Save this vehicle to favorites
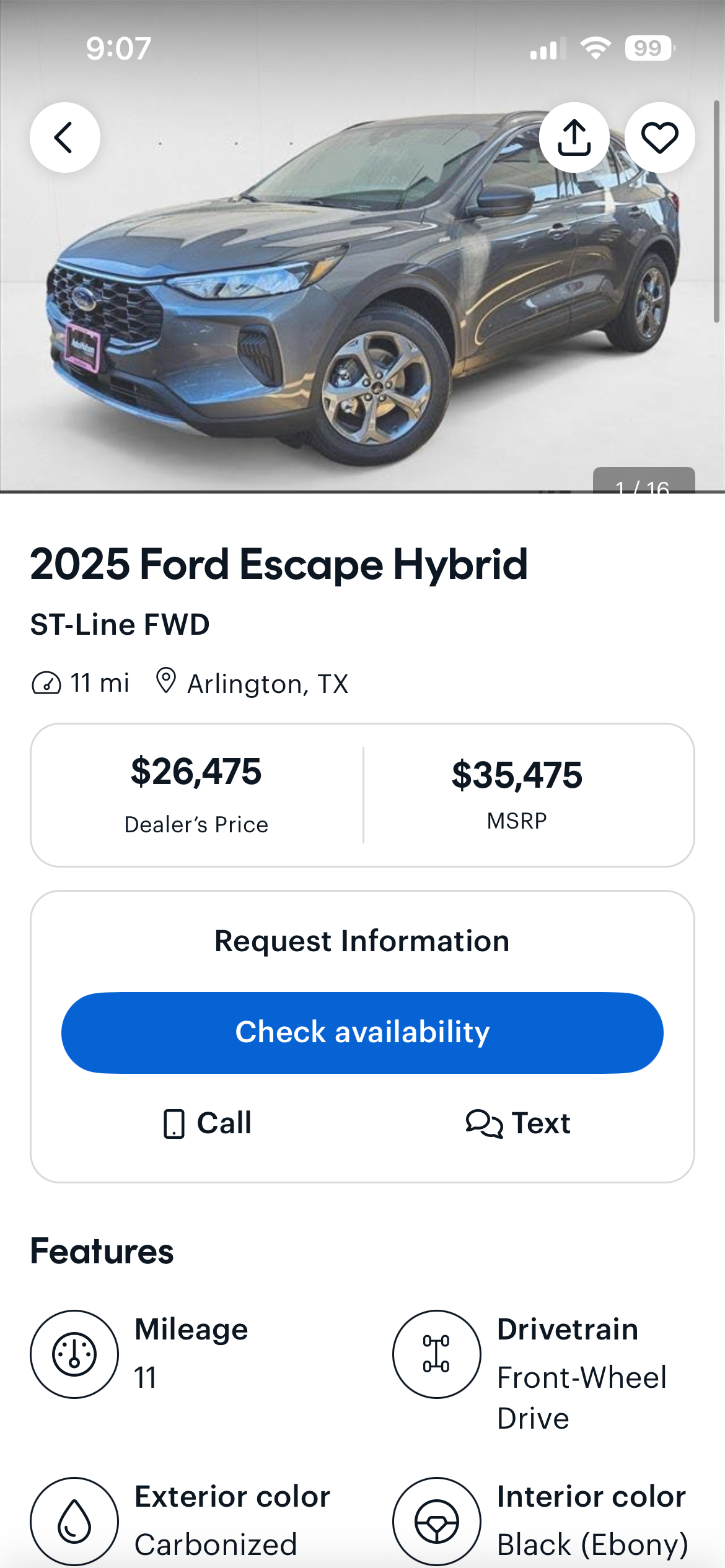 (x=659, y=137)
